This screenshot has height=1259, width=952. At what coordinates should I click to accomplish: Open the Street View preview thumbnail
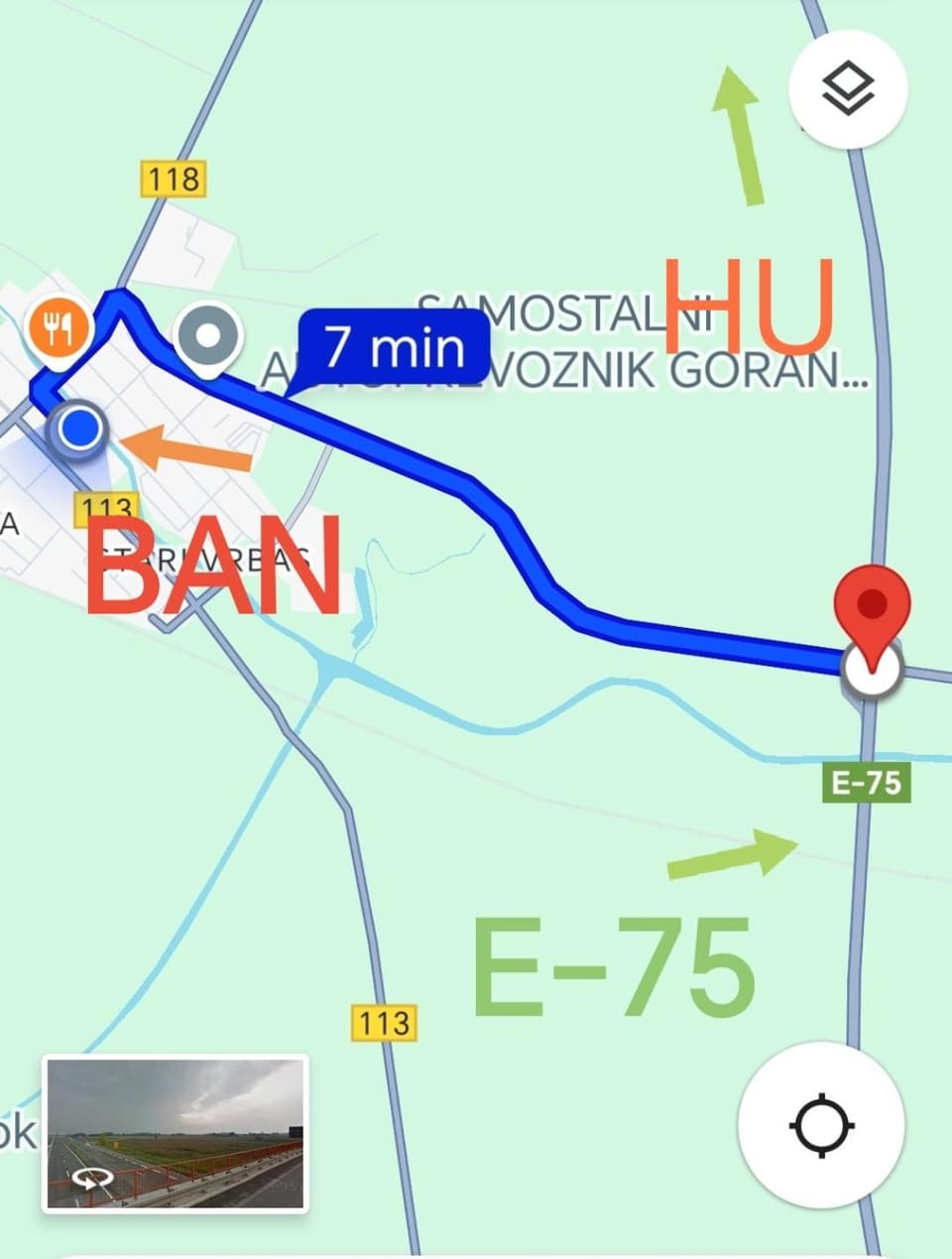tap(176, 1134)
